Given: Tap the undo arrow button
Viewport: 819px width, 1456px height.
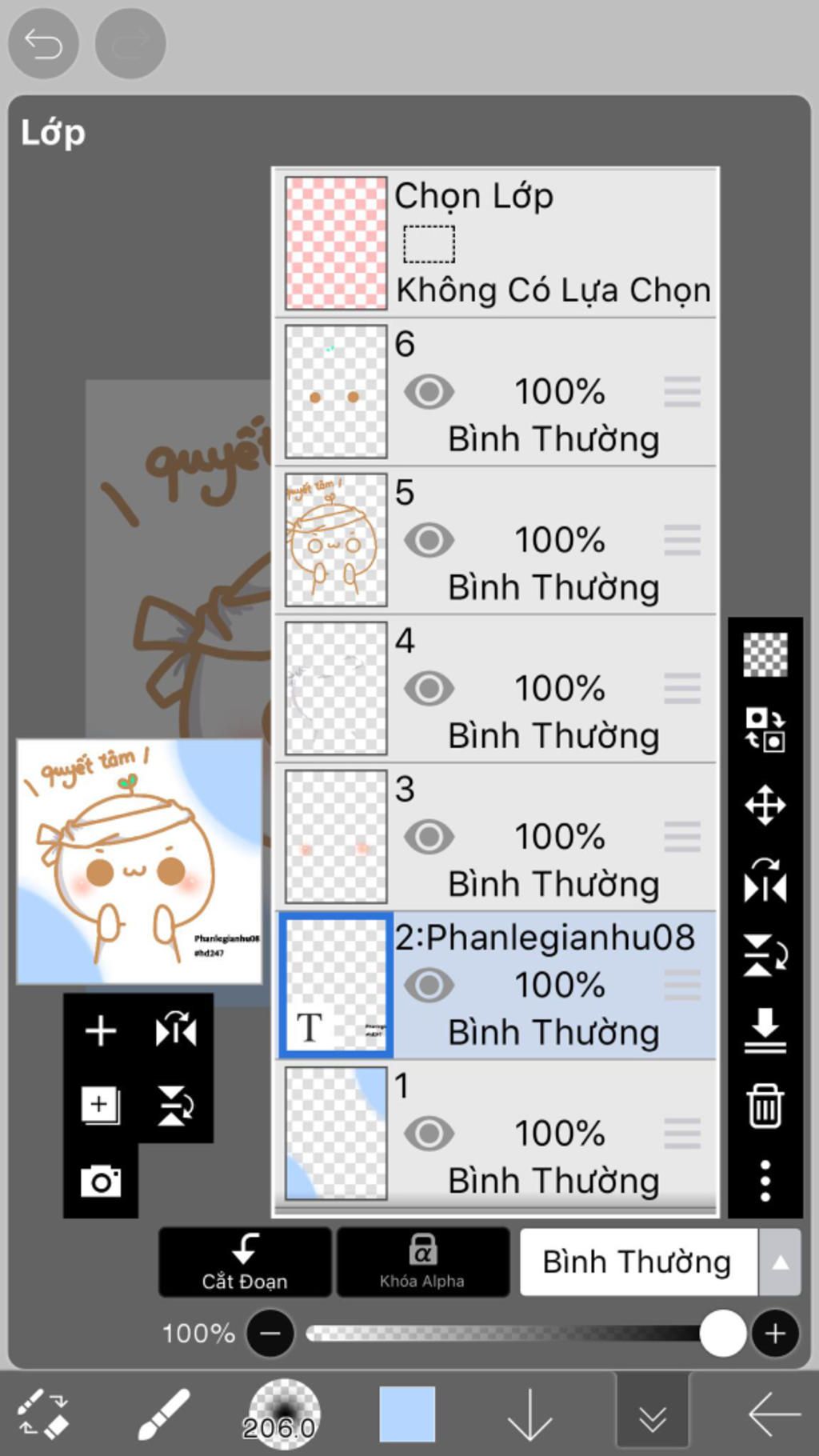Looking at the screenshot, I should (x=43, y=43).
